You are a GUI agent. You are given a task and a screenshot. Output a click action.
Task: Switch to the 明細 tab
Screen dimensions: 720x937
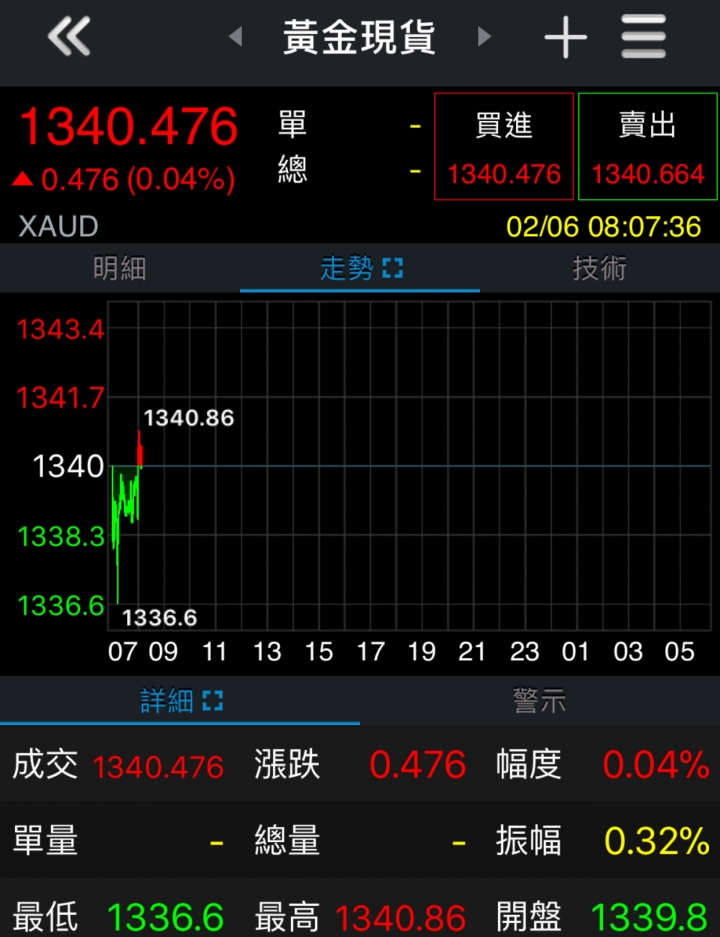(120, 268)
